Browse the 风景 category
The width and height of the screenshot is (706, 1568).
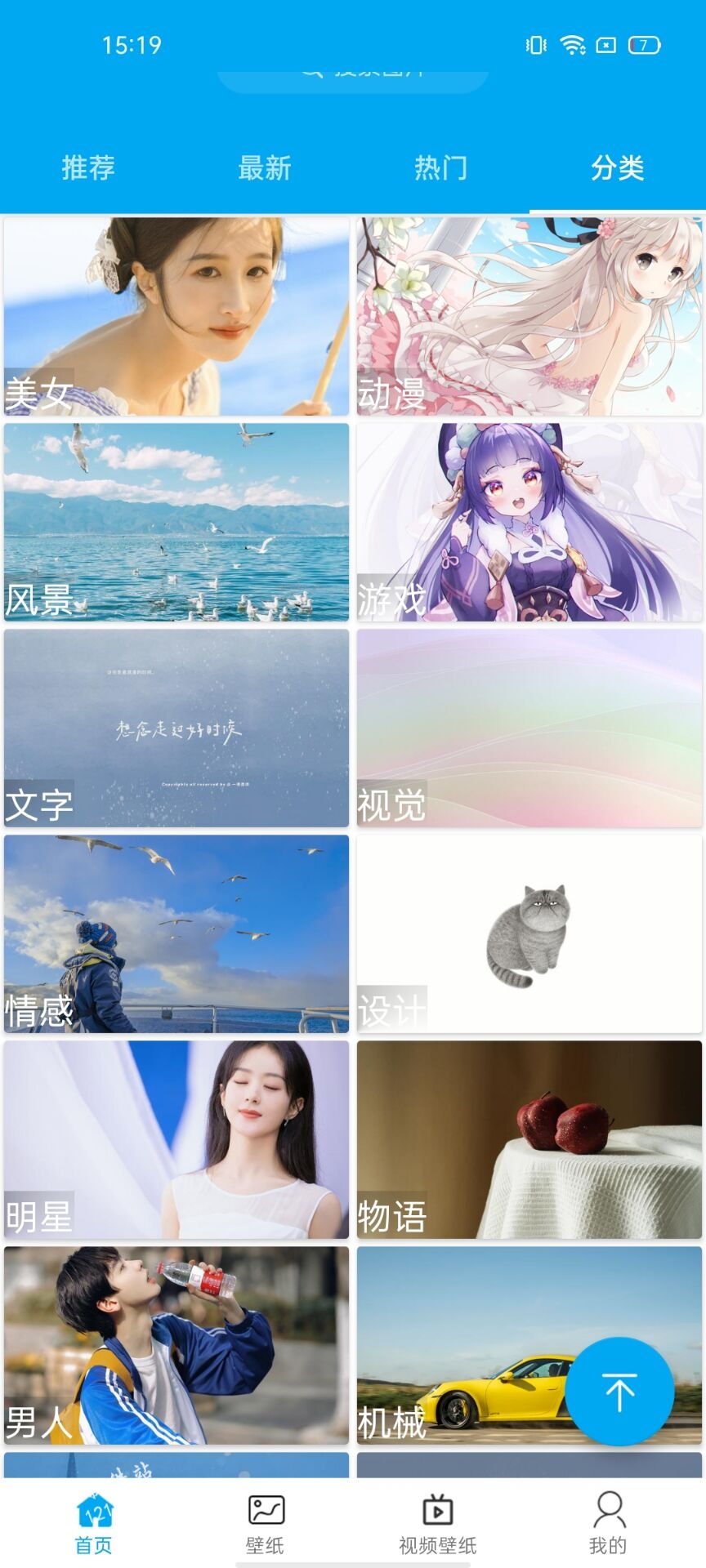(176, 523)
